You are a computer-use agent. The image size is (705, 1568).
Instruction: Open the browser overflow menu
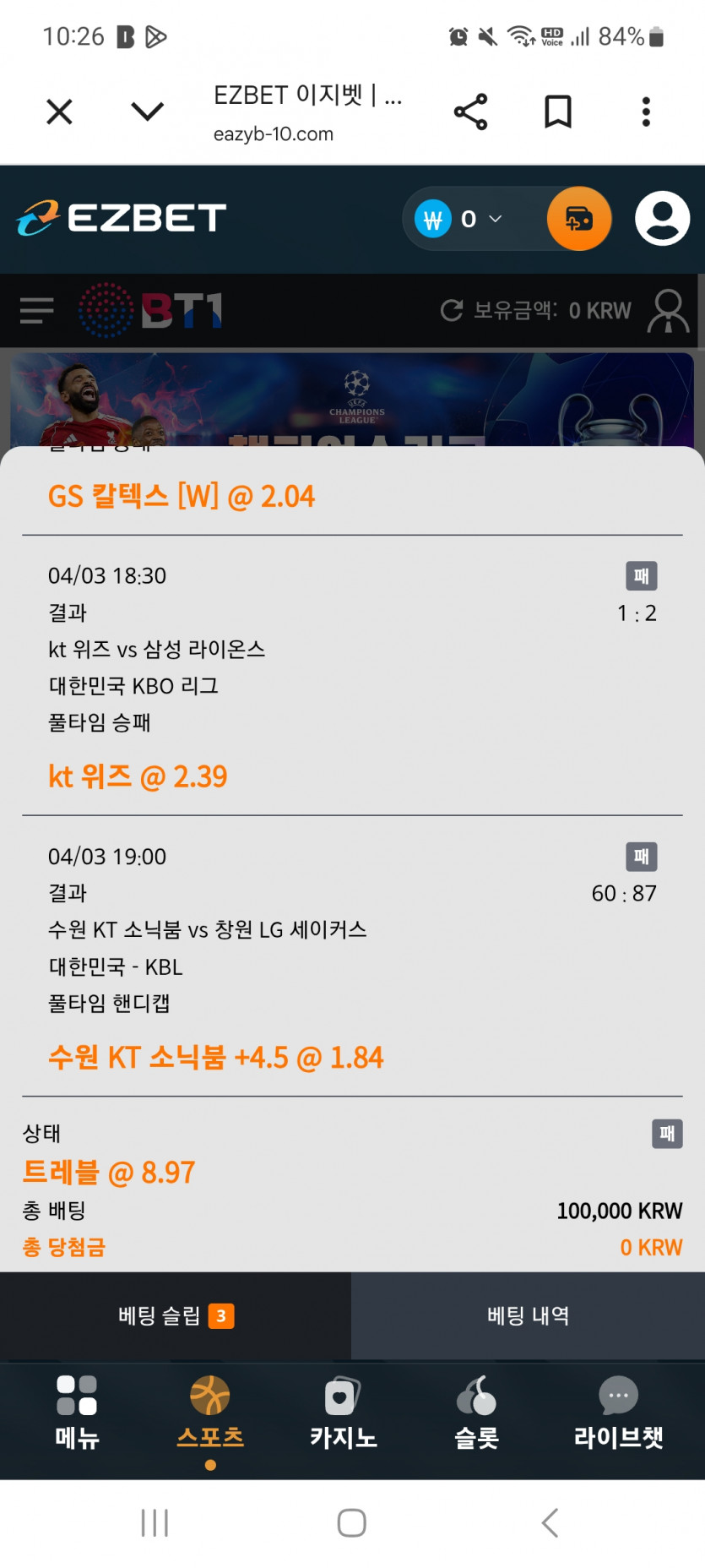click(x=646, y=112)
